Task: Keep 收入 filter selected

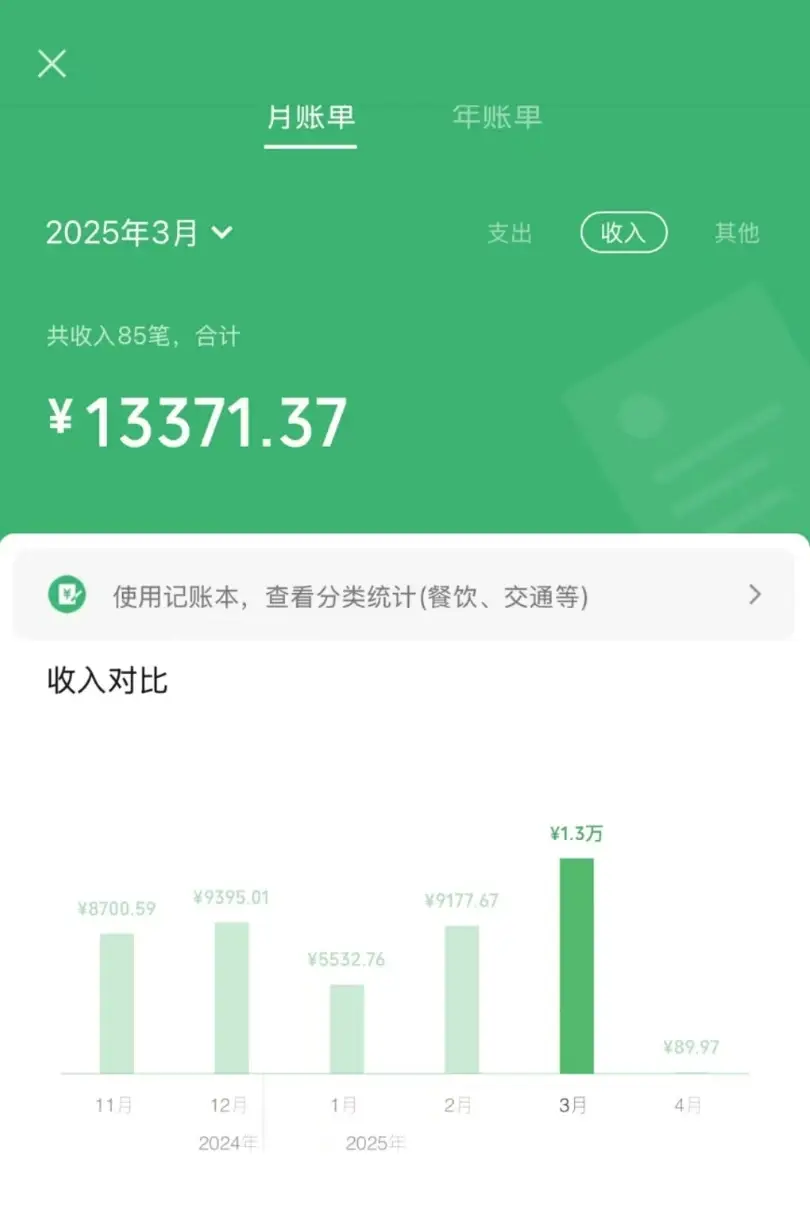Action: pyautogui.click(x=623, y=233)
